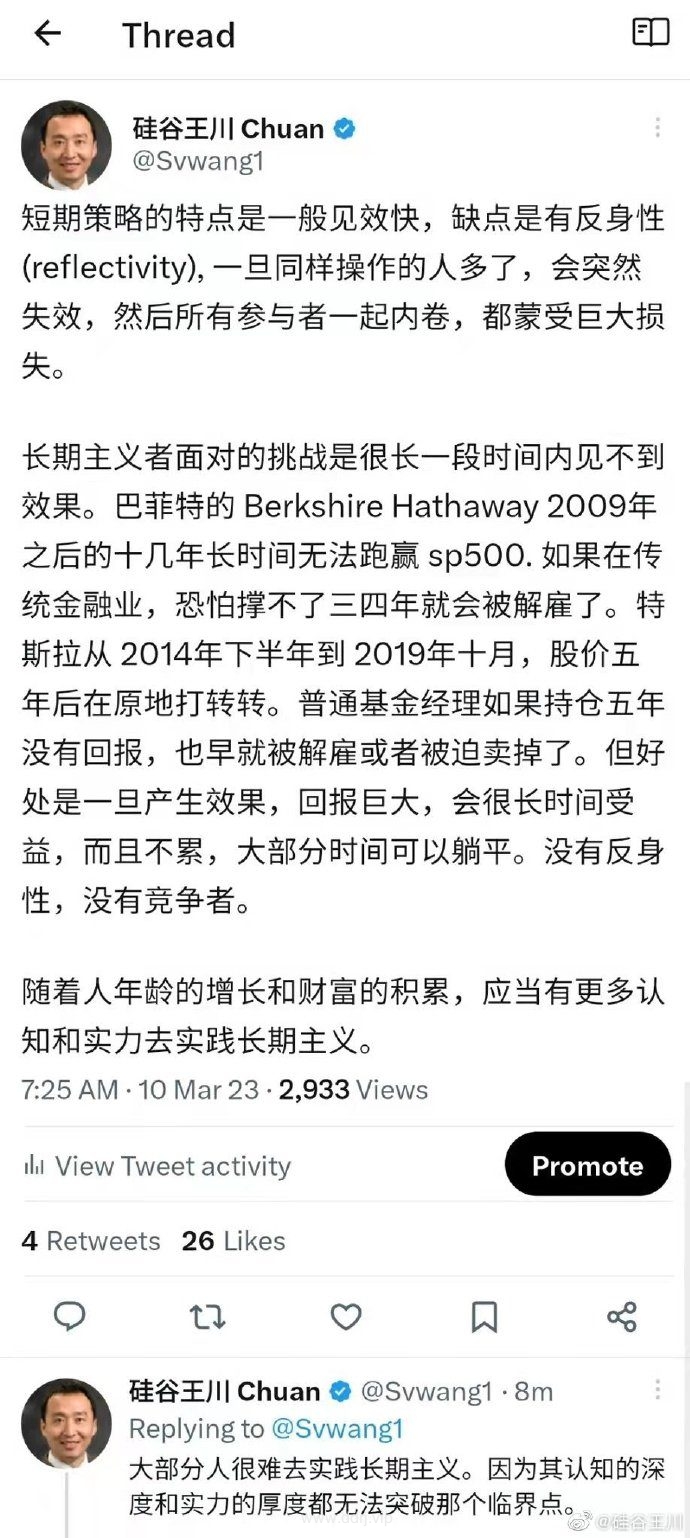Open the reader view icon
Viewport: 690px width, 1538px height.
651,33
